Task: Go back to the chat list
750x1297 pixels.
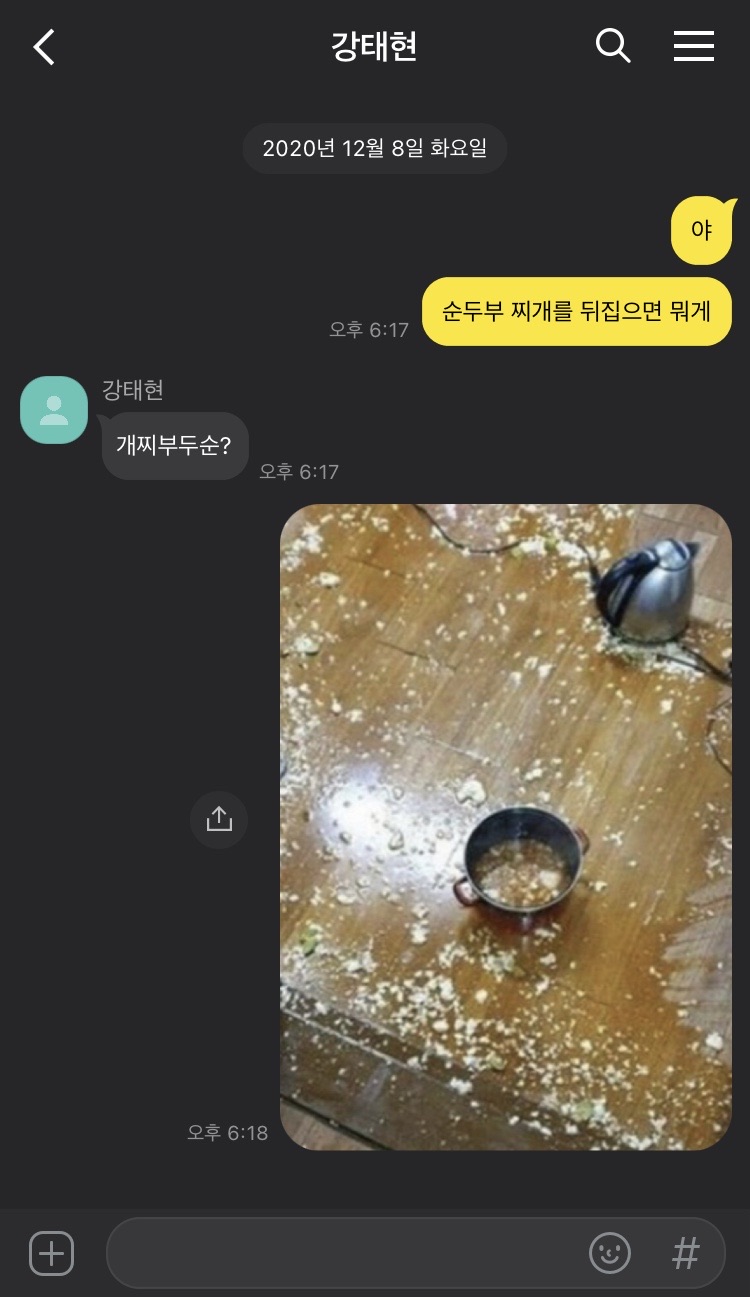Action: [44, 47]
